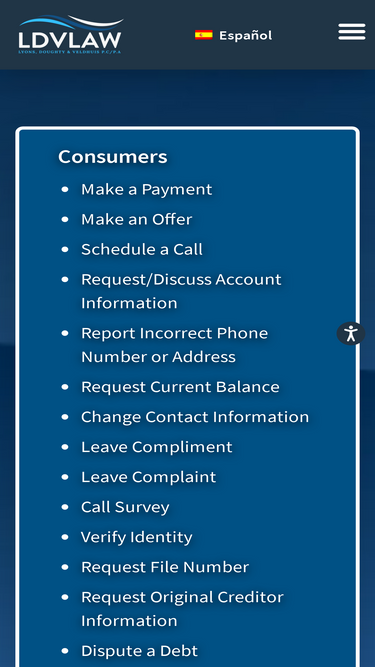The height and width of the screenshot is (667, 375).
Task: Select Make an Offer
Action: pyautogui.click(x=136, y=219)
